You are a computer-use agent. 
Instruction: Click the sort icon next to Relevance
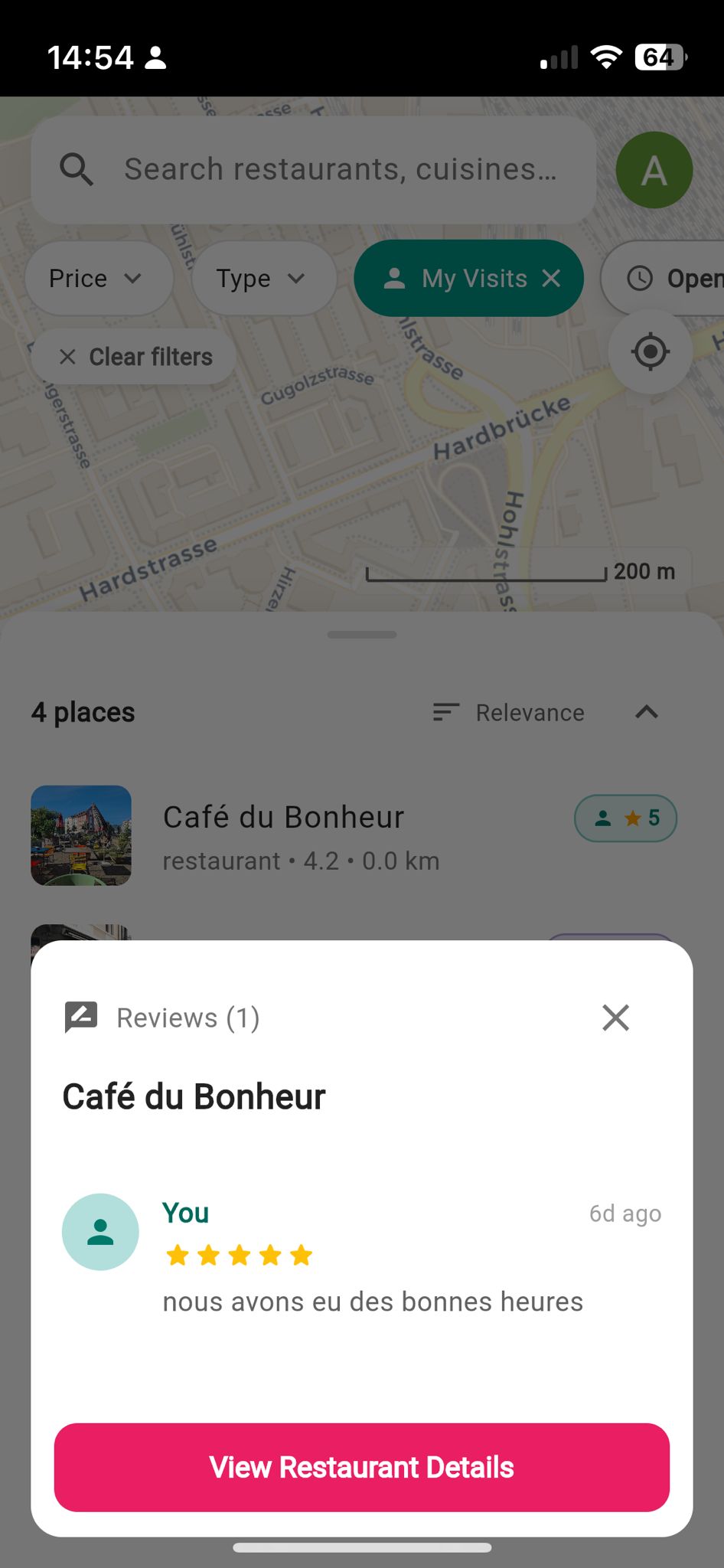click(445, 712)
